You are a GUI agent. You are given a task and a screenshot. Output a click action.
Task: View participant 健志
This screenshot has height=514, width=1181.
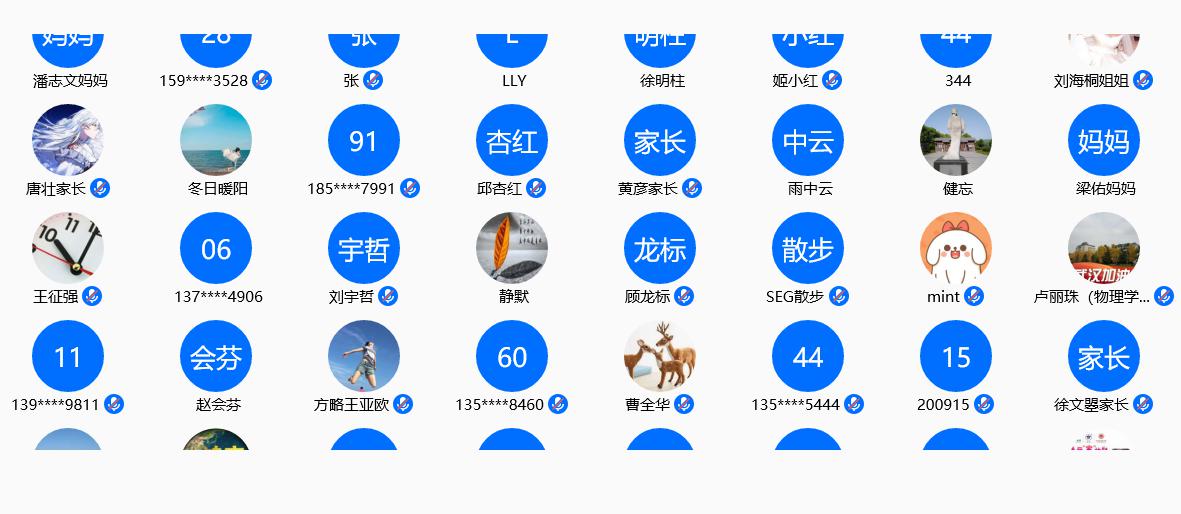click(x=955, y=141)
